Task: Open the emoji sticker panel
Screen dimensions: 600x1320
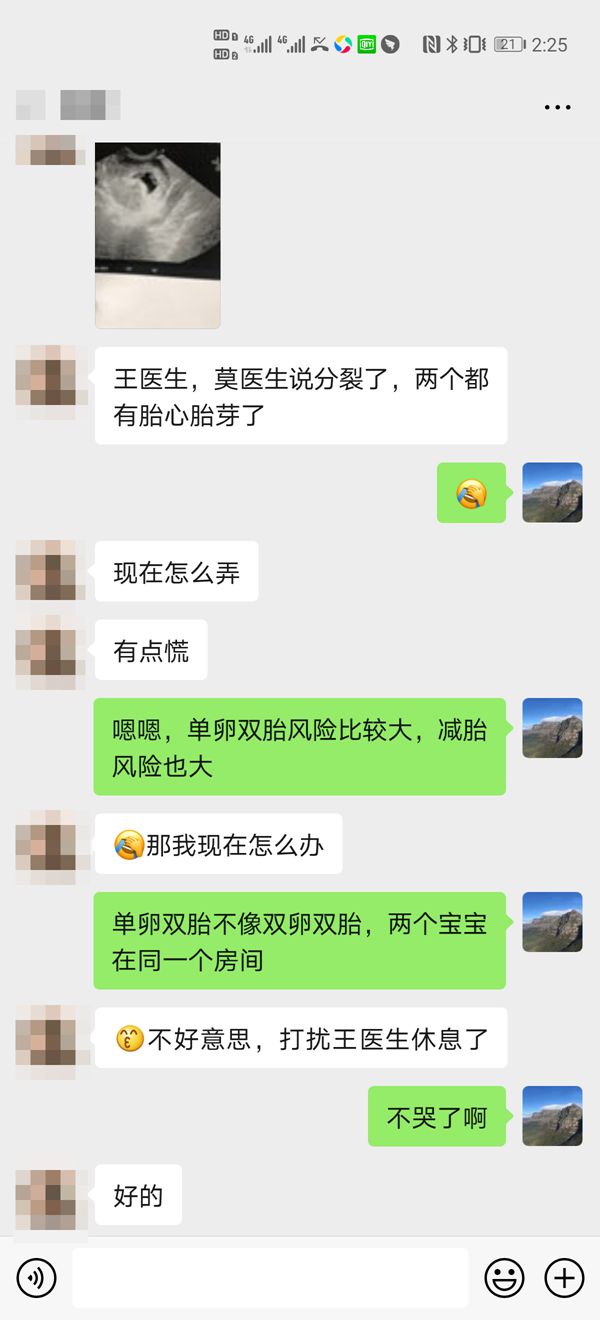Action: pos(504,1278)
